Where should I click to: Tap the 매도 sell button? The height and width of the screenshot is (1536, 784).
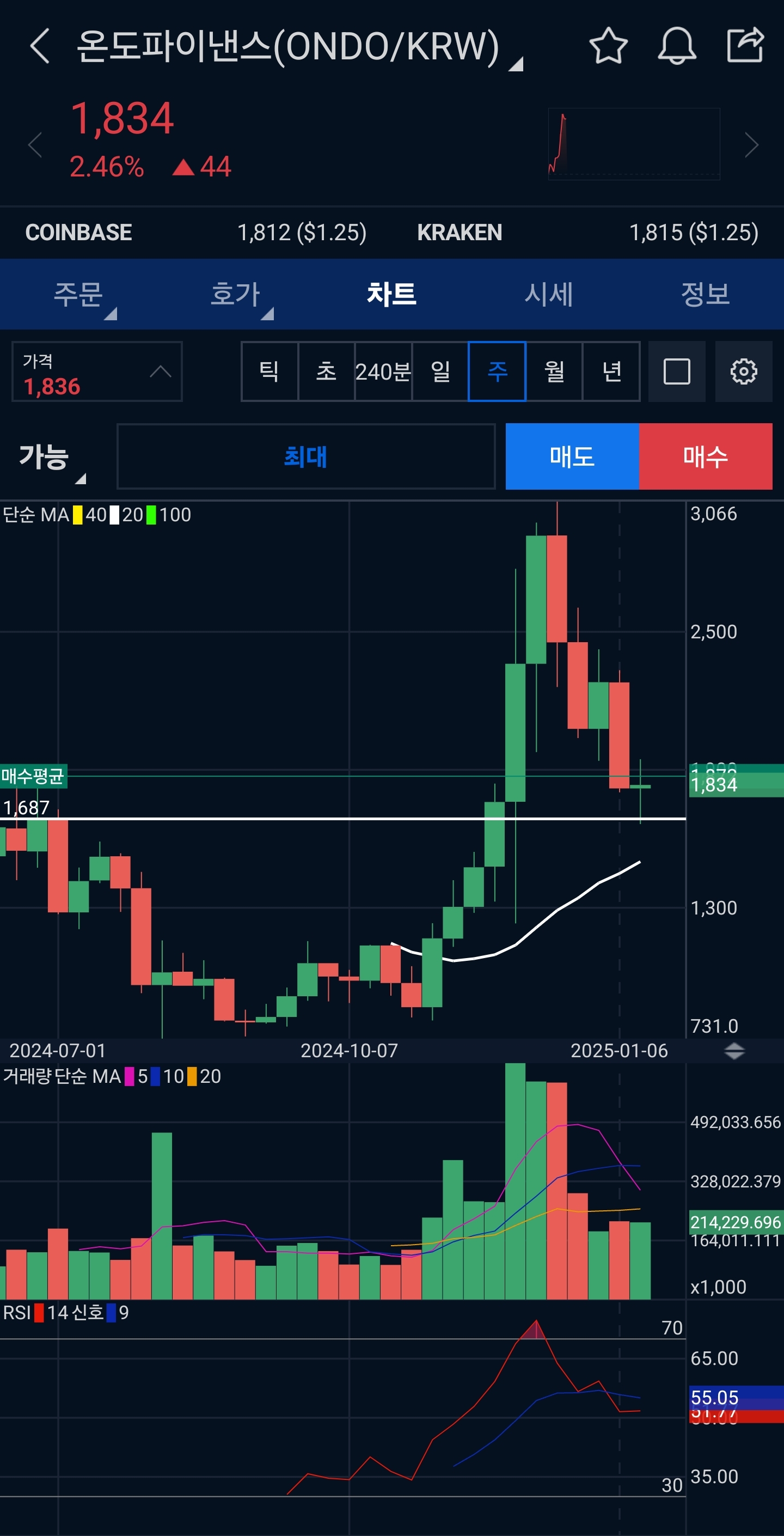click(x=572, y=457)
